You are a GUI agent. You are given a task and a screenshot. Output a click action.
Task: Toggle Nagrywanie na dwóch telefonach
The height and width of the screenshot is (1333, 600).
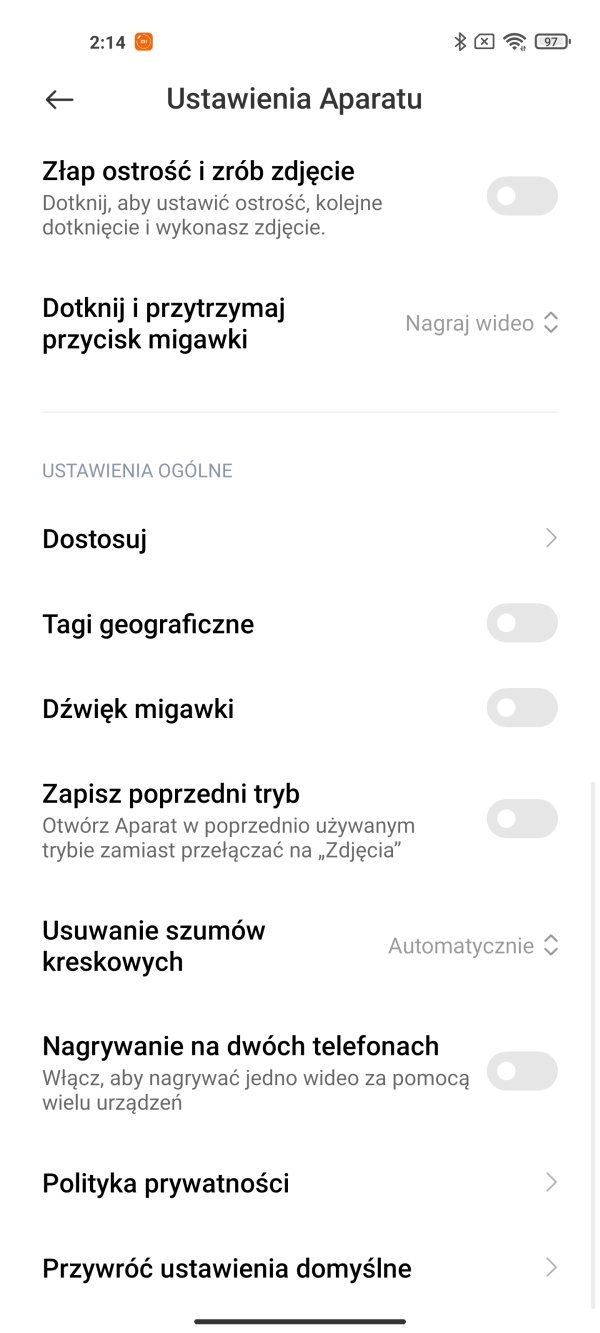point(522,1071)
